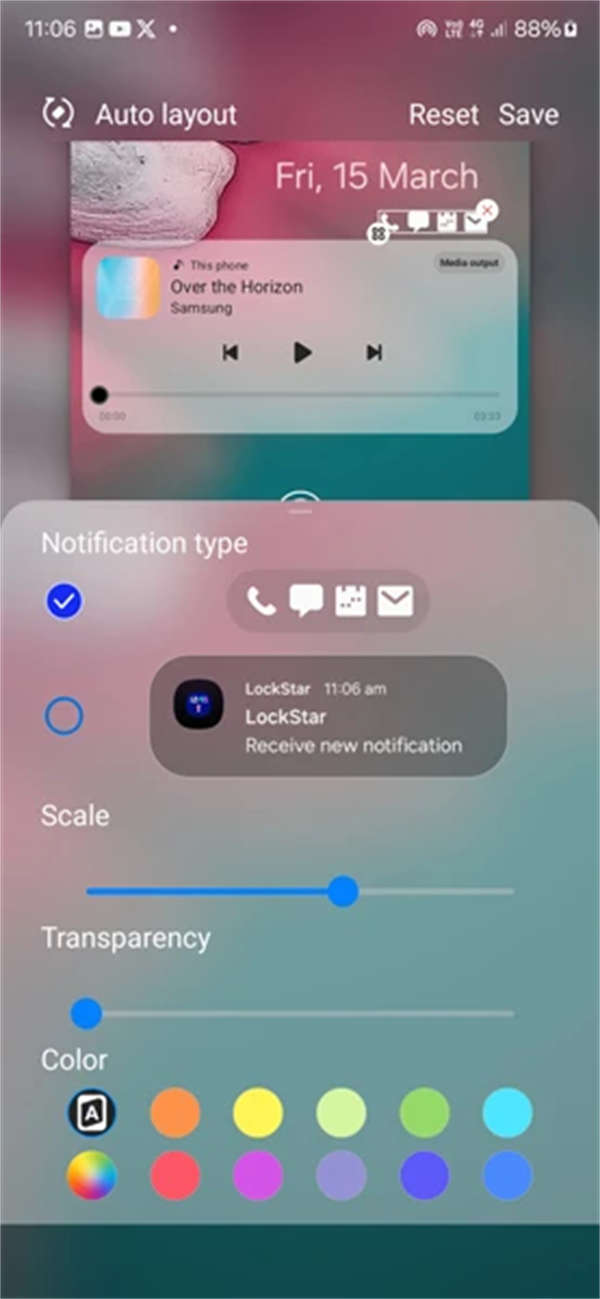Adjust the Scale slider
This screenshot has width=600, height=1299.
[x=343, y=891]
